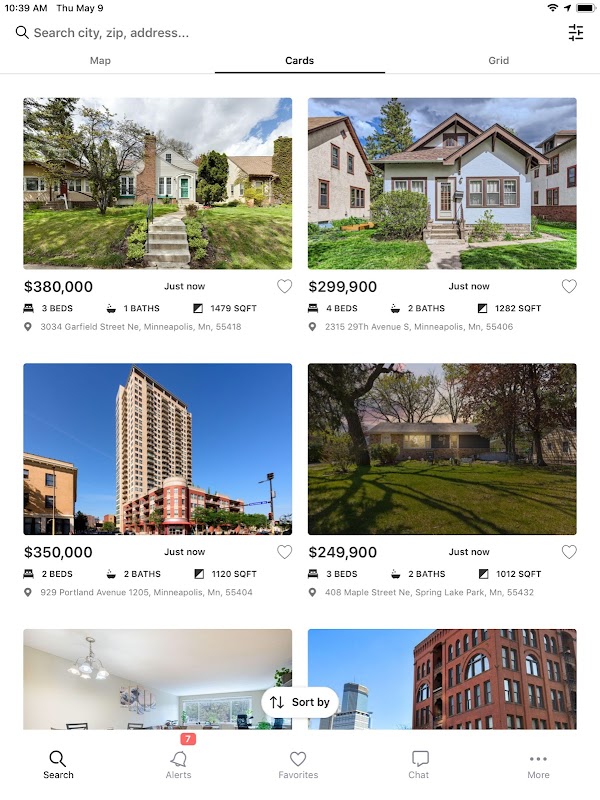This screenshot has width=600, height=800.
Task: Save the $299,900 home to favorites
Action: [x=569, y=287]
